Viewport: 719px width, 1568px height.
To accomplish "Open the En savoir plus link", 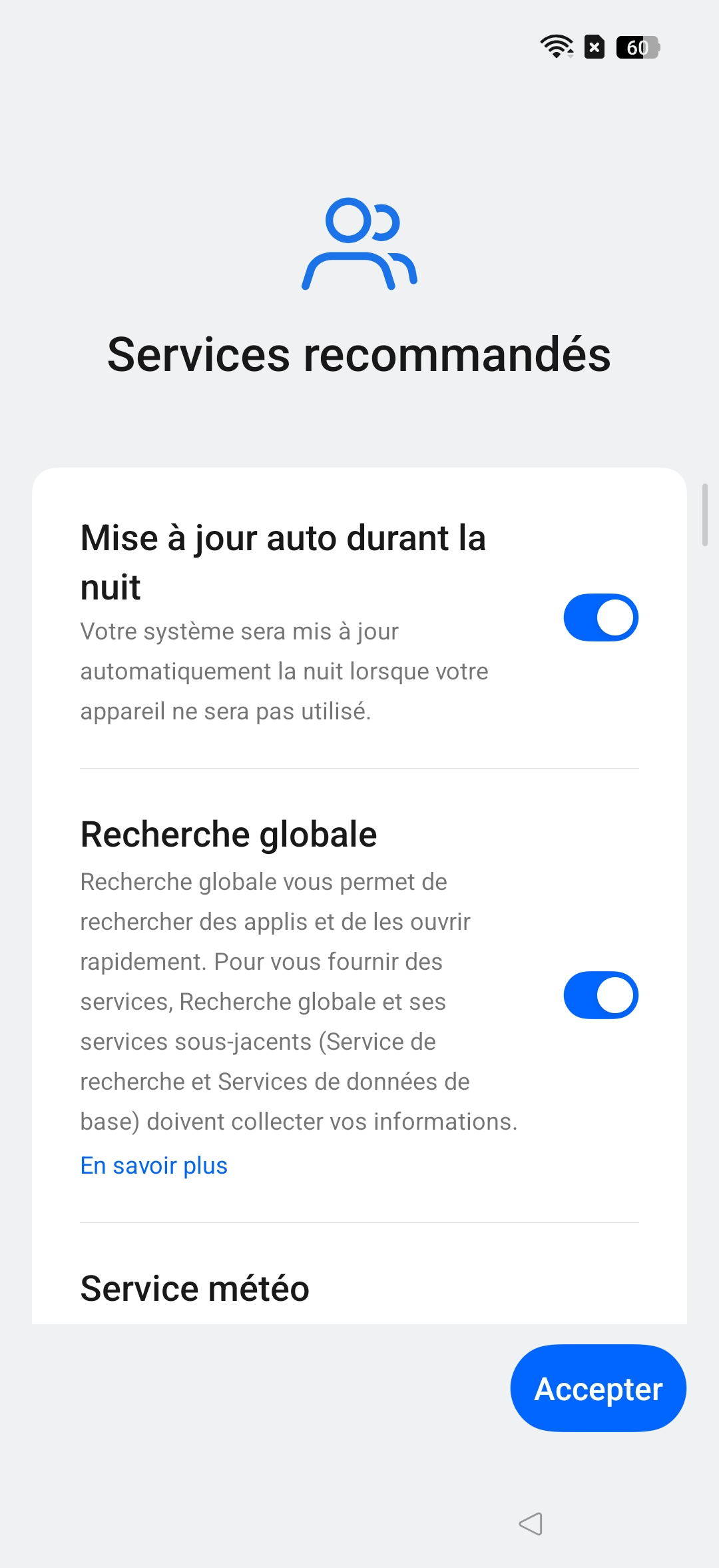I will point(154,1166).
